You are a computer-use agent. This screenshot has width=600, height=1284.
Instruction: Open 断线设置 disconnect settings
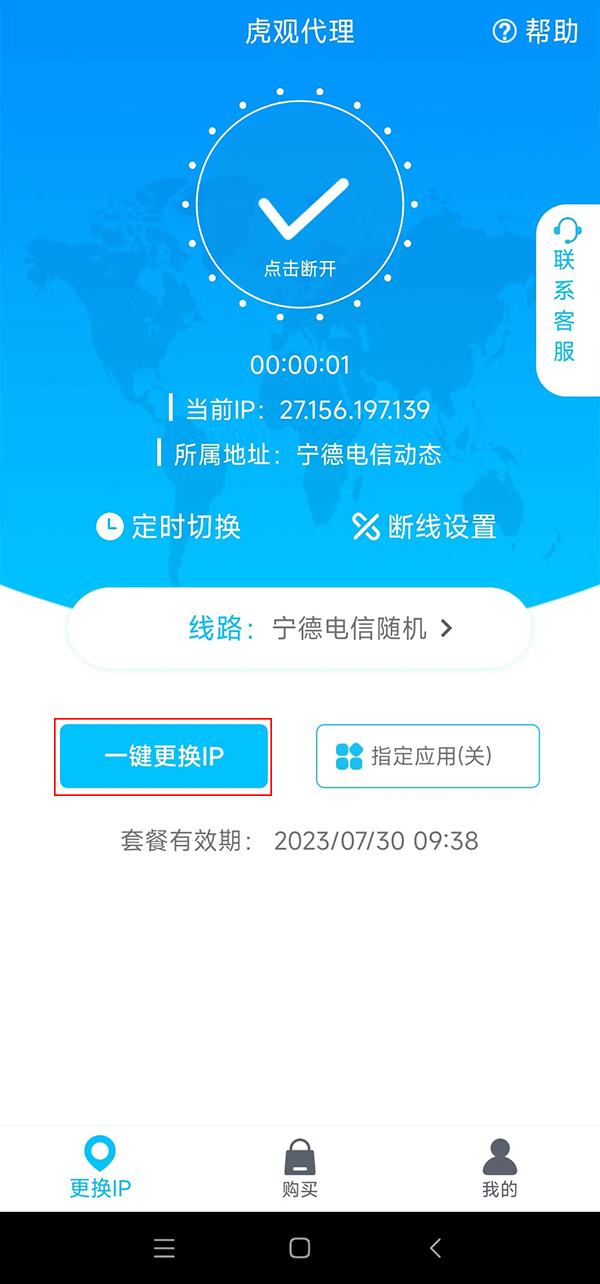pos(425,526)
